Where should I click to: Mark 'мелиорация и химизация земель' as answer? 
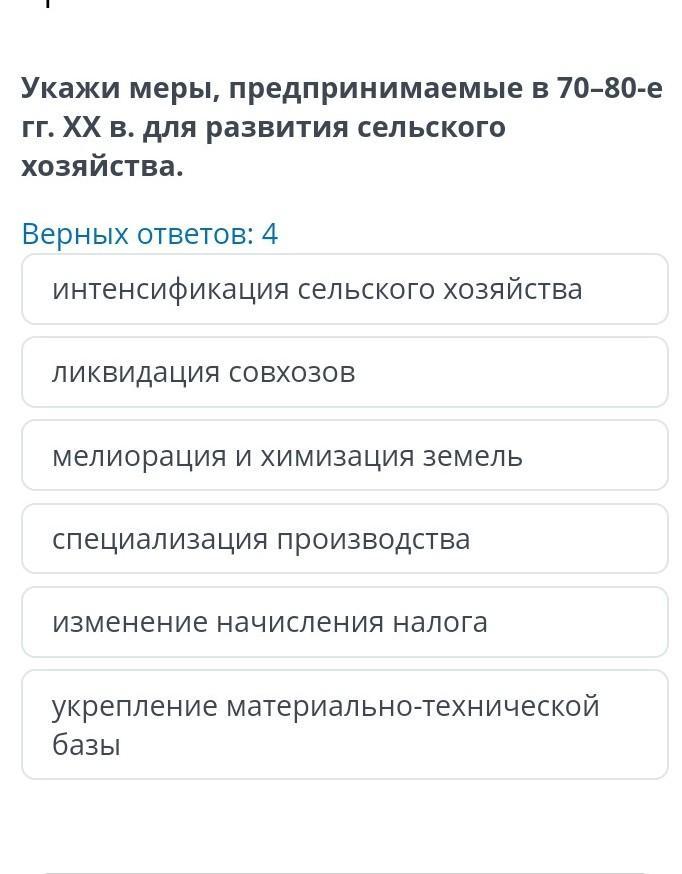(345, 455)
